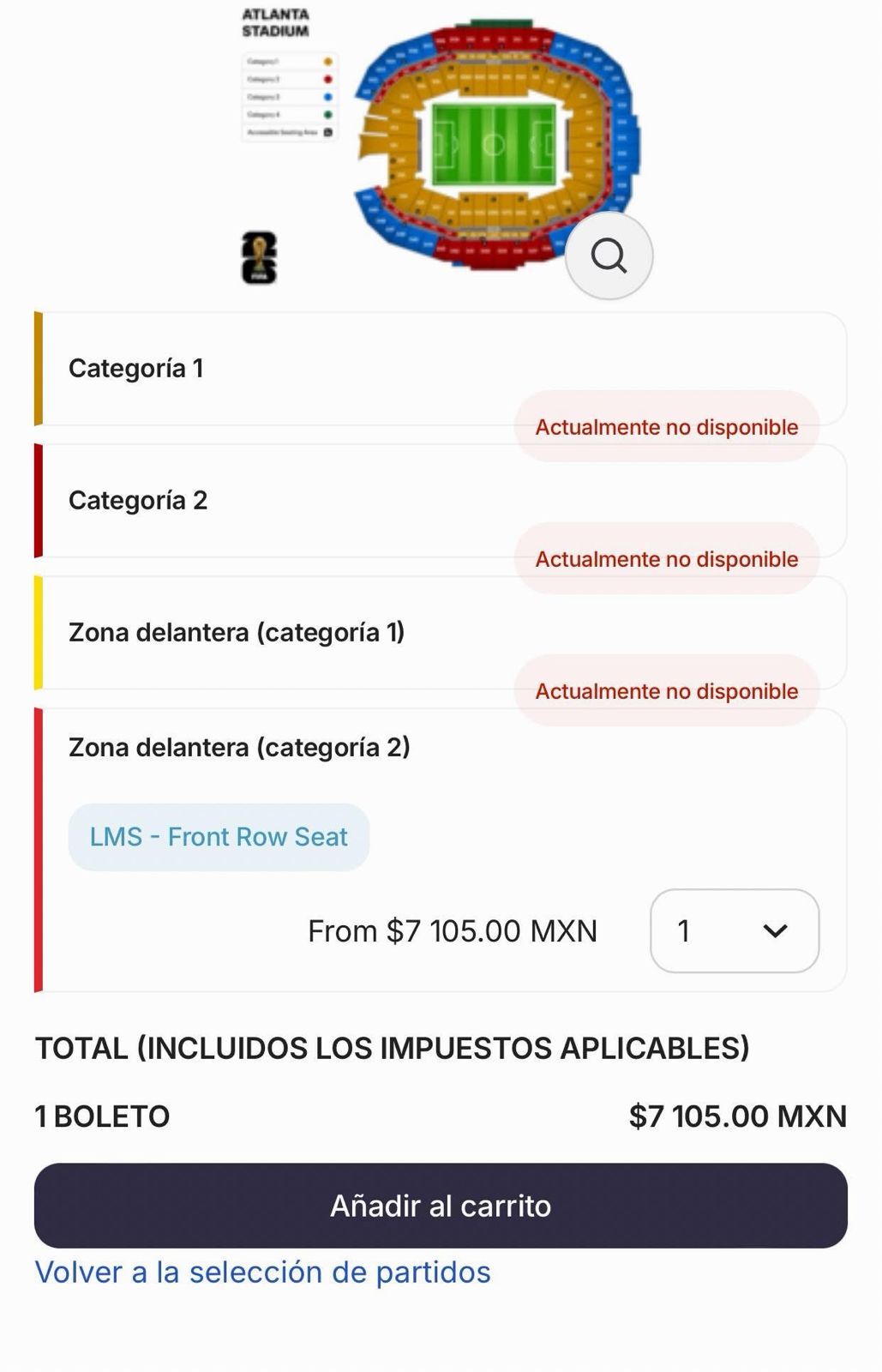
Task: Select the LMS - Front Row Seat chip
Action: (x=219, y=837)
